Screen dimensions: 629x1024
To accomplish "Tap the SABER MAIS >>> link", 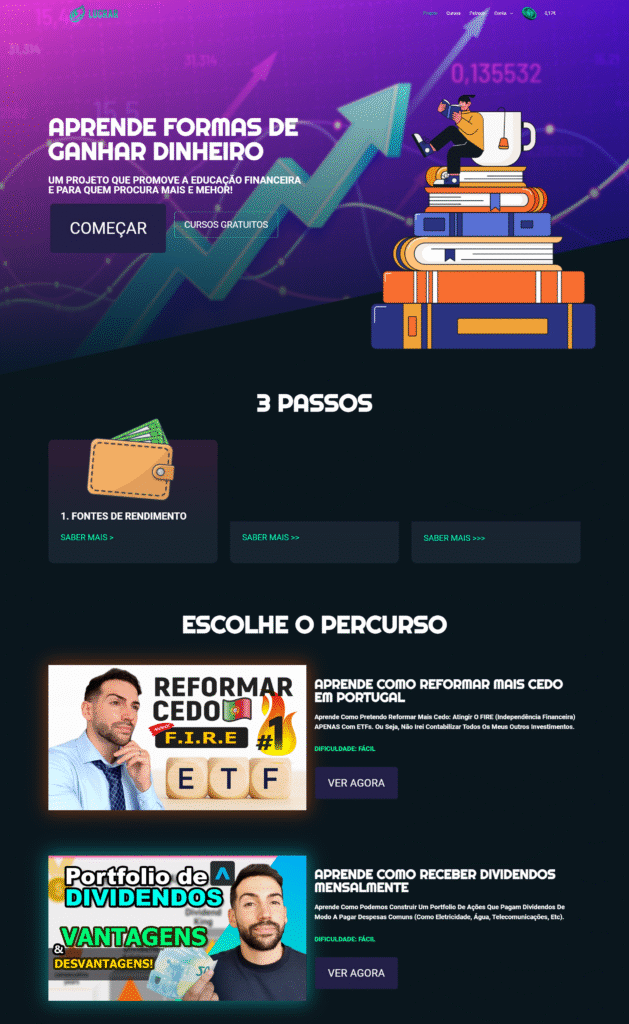I will [454, 538].
